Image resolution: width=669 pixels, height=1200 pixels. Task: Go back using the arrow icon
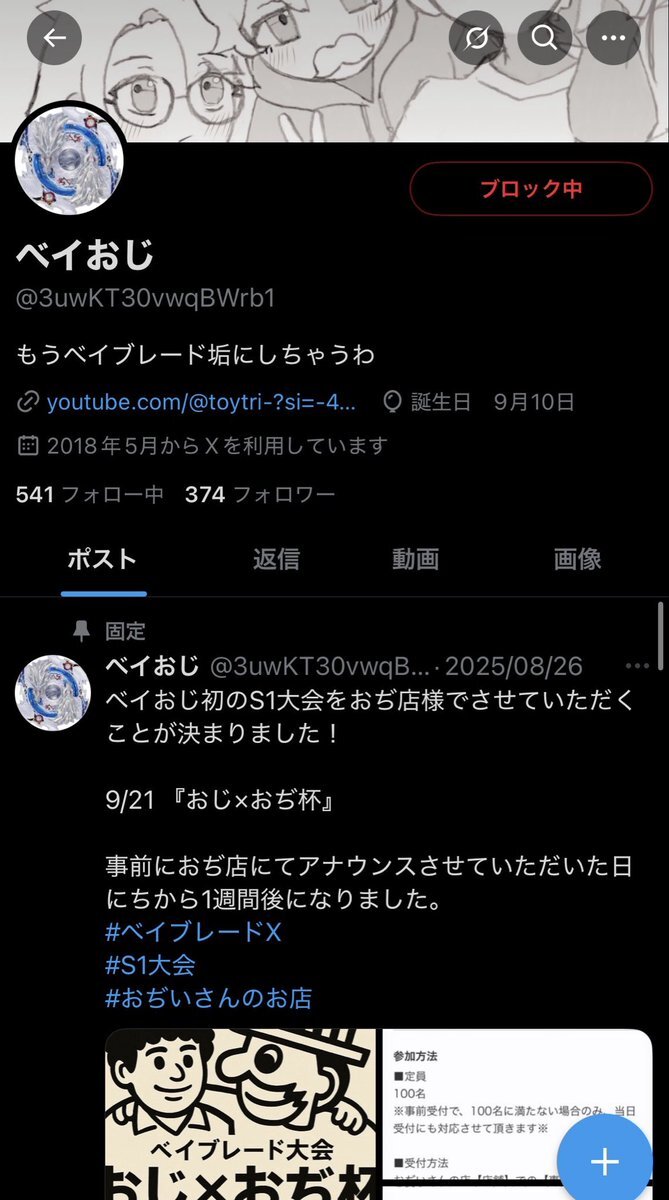pos(53,38)
